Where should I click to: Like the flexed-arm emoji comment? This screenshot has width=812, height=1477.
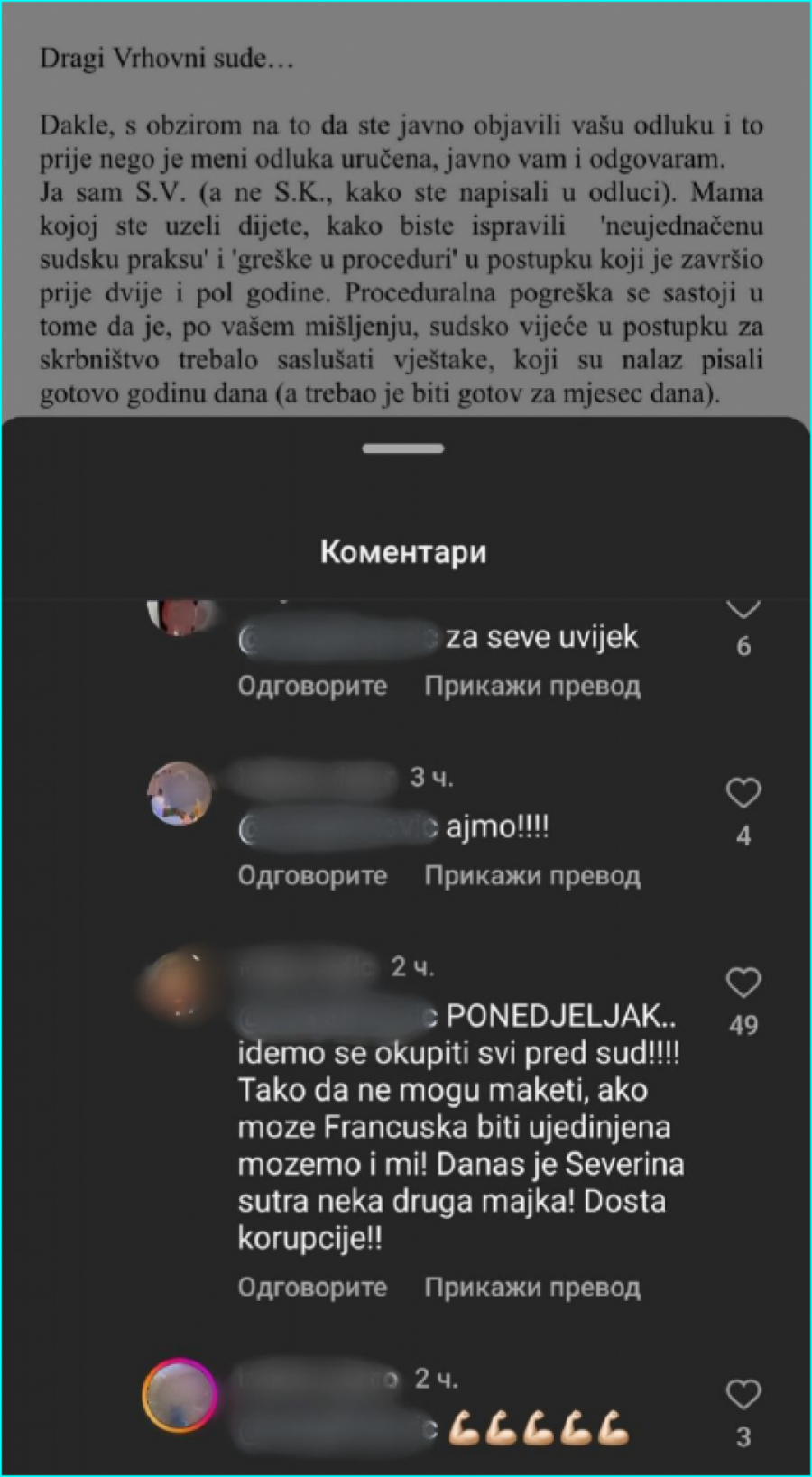click(743, 1395)
